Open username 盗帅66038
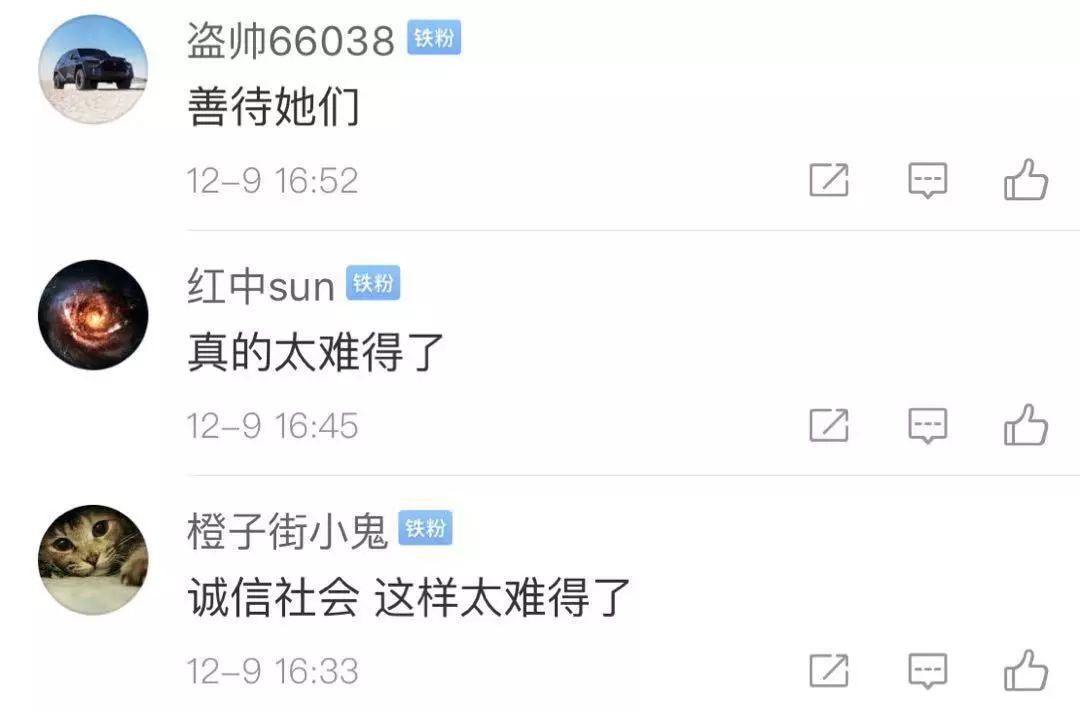 click(290, 41)
